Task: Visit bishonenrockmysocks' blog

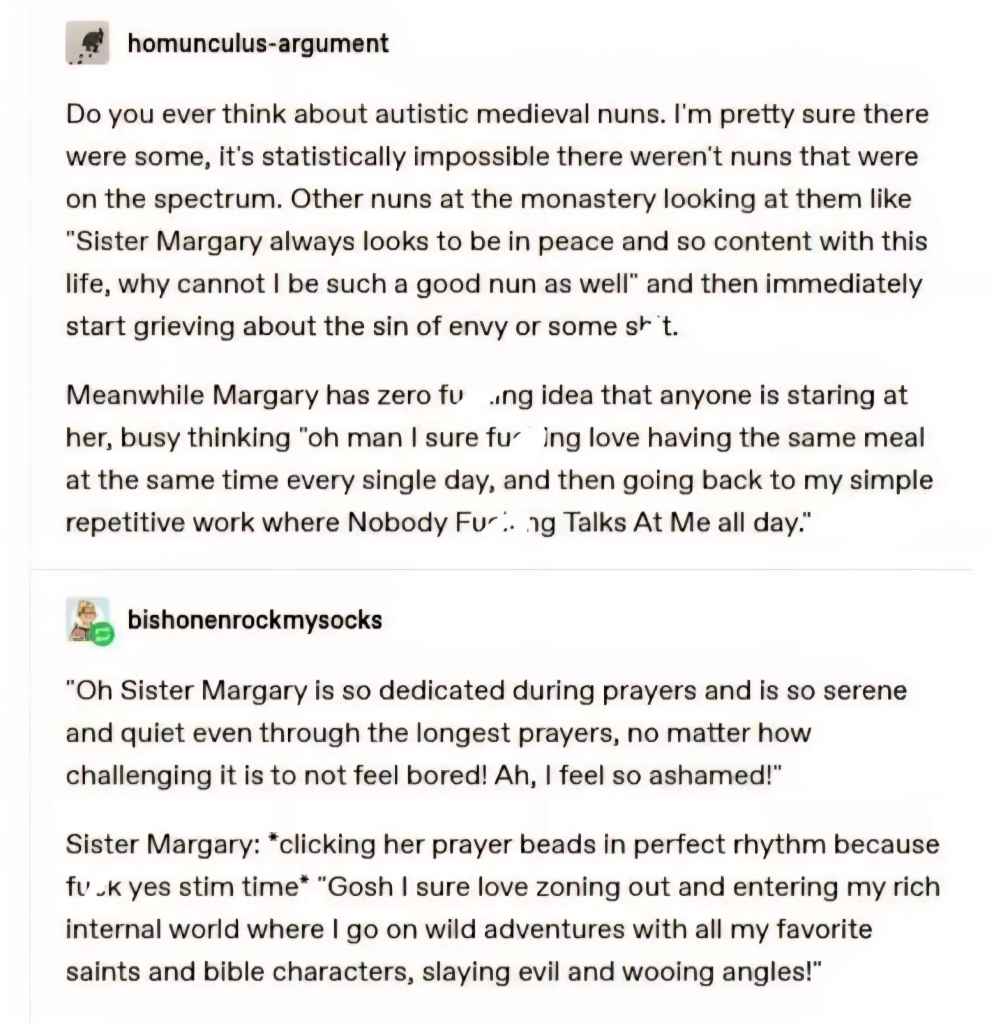Action: pyautogui.click(x=254, y=620)
